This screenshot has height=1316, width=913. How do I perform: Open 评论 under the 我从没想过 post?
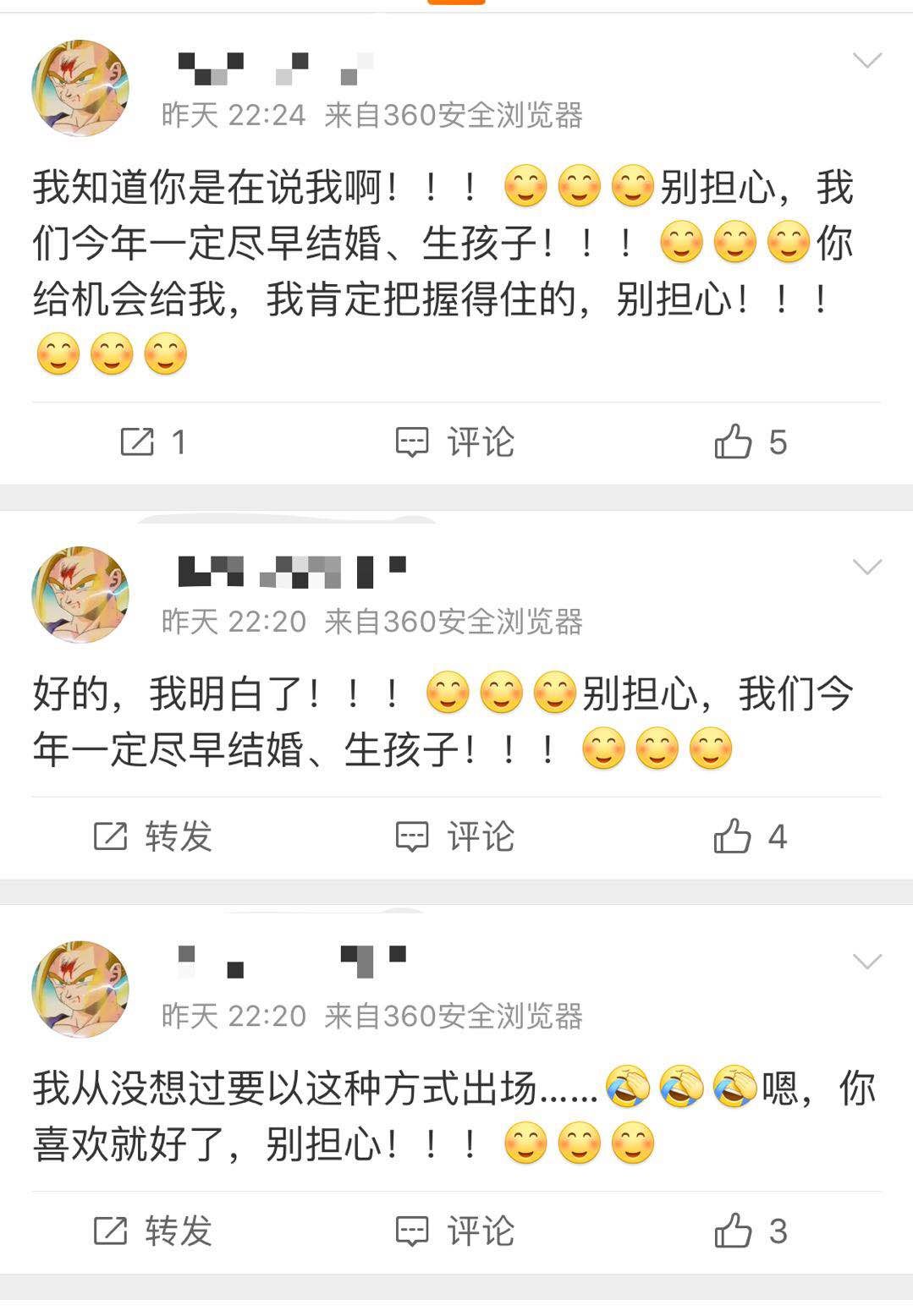(x=455, y=1231)
